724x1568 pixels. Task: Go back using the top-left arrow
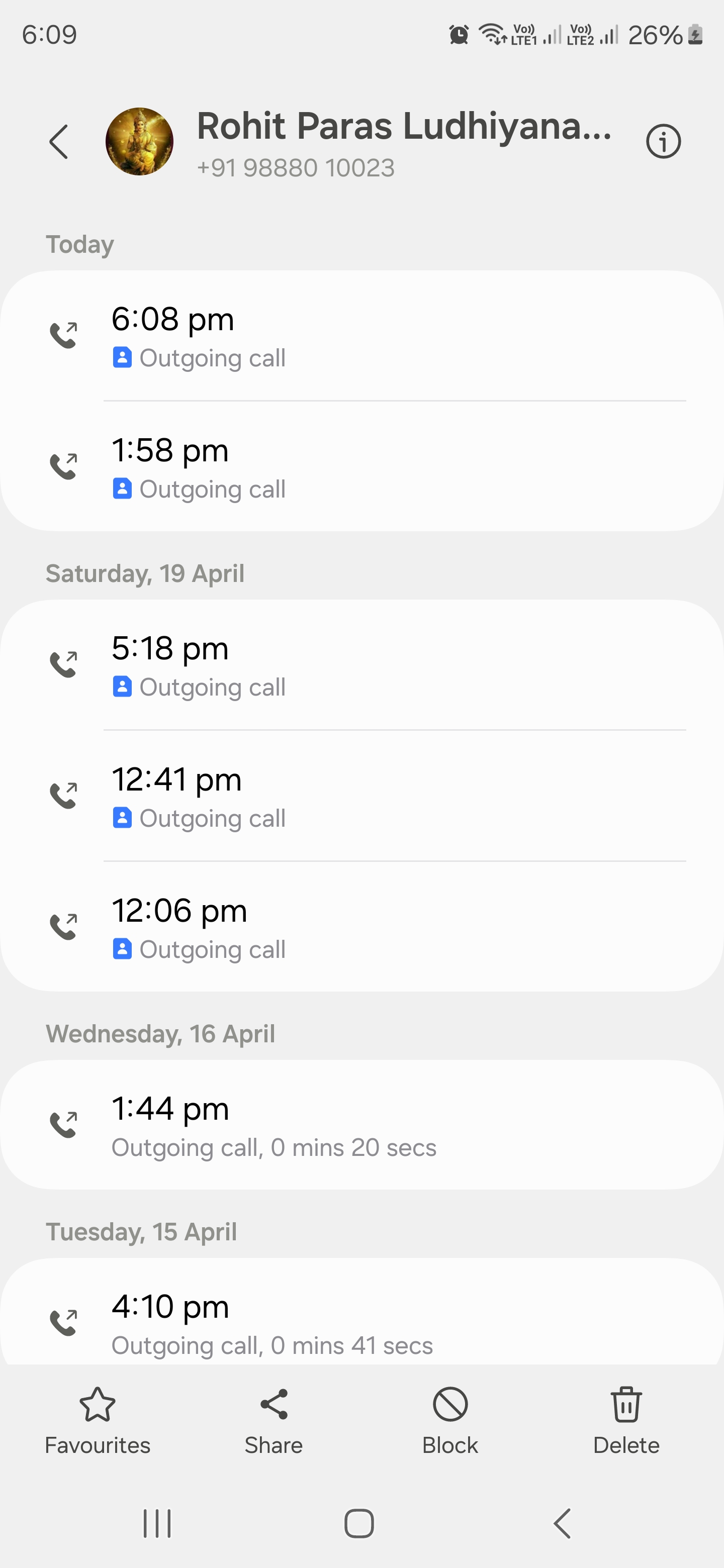pos(58,142)
